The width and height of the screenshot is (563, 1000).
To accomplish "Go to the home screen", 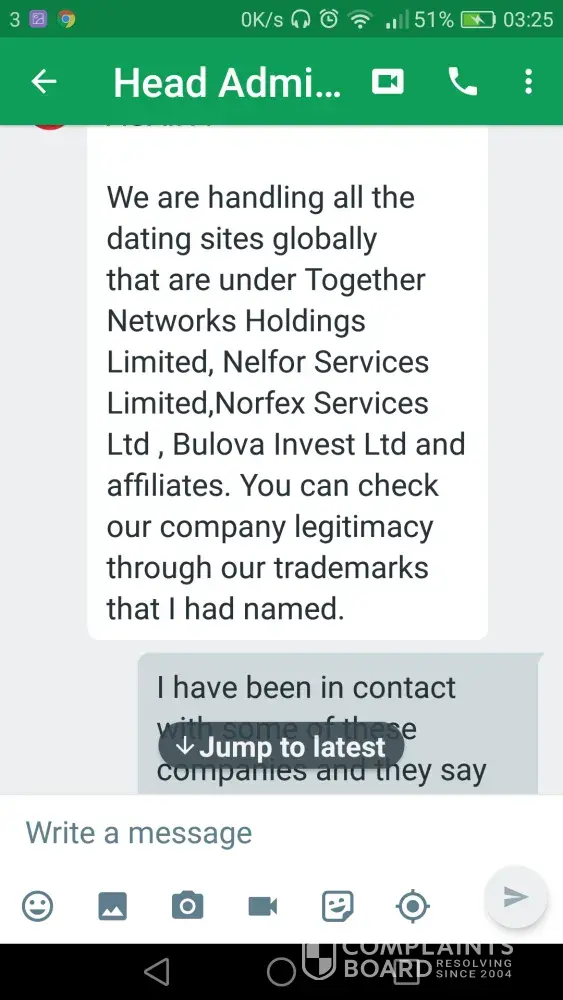I will pyautogui.click(x=281, y=971).
